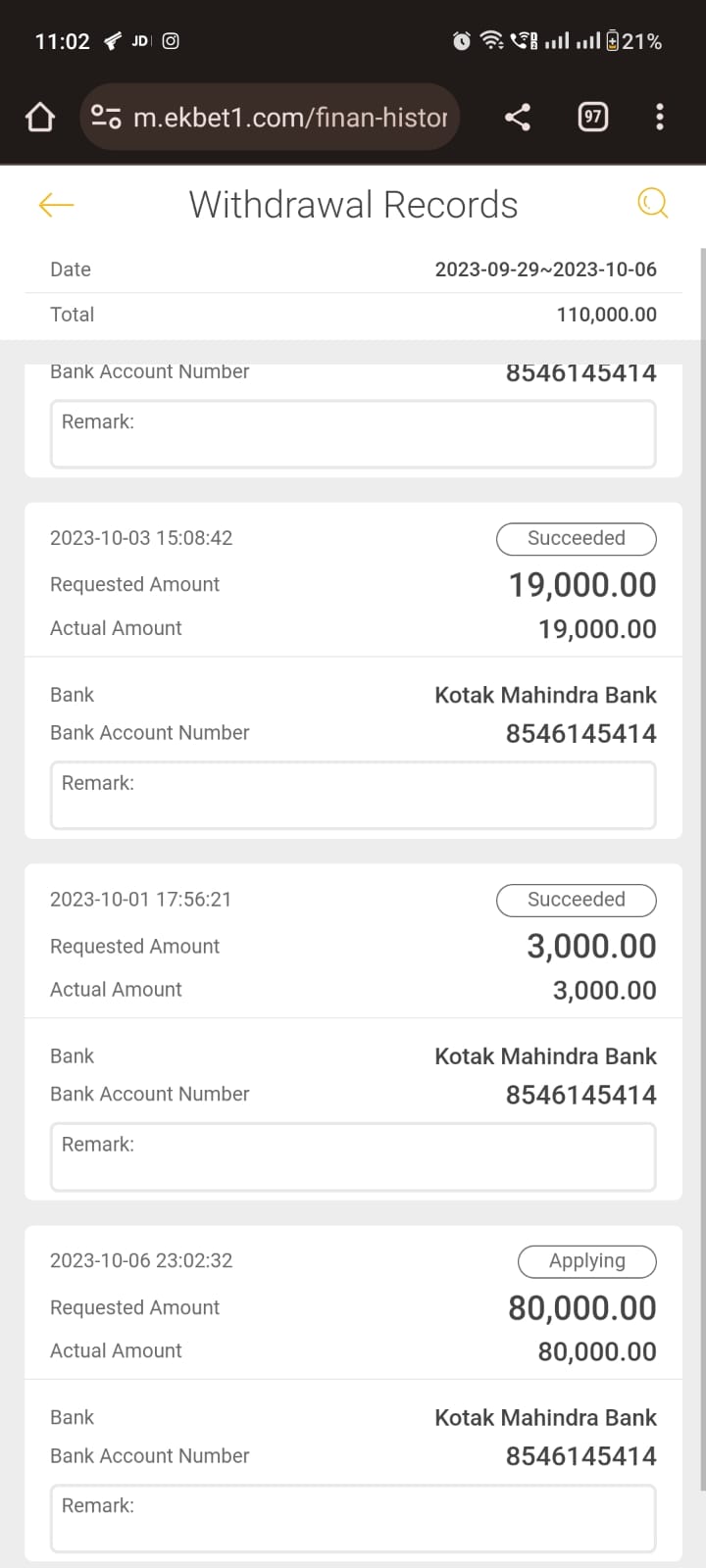Go back from Withdrawal Records
The height and width of the screenshot is (1568, 706).
click(56, 204)
